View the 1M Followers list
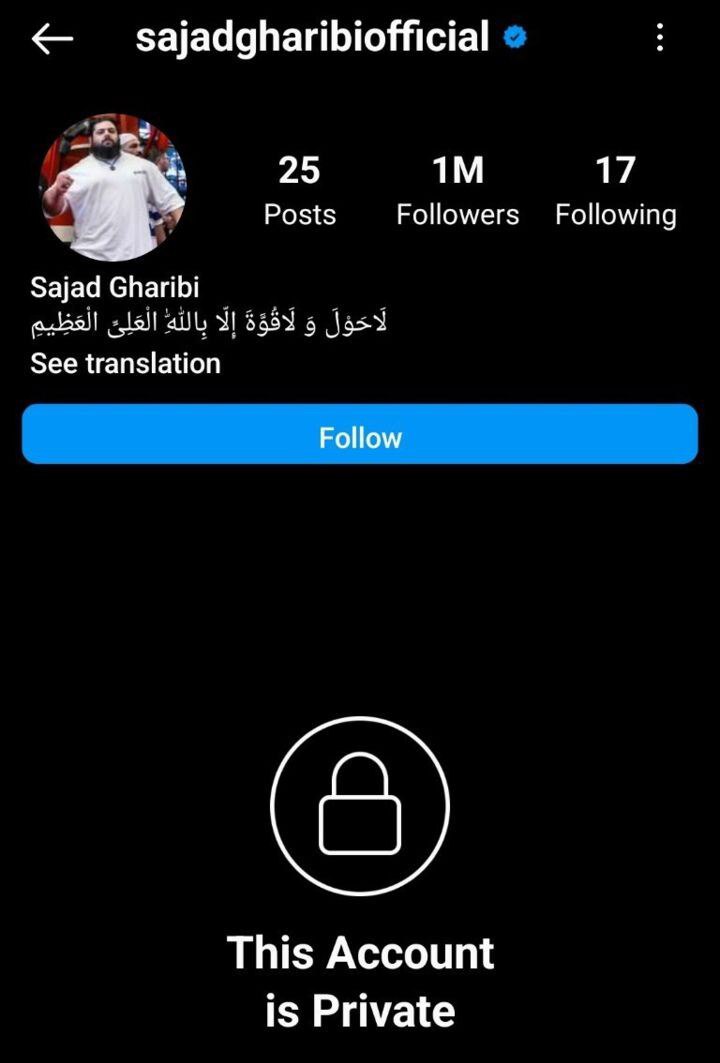 click(459, 190)
